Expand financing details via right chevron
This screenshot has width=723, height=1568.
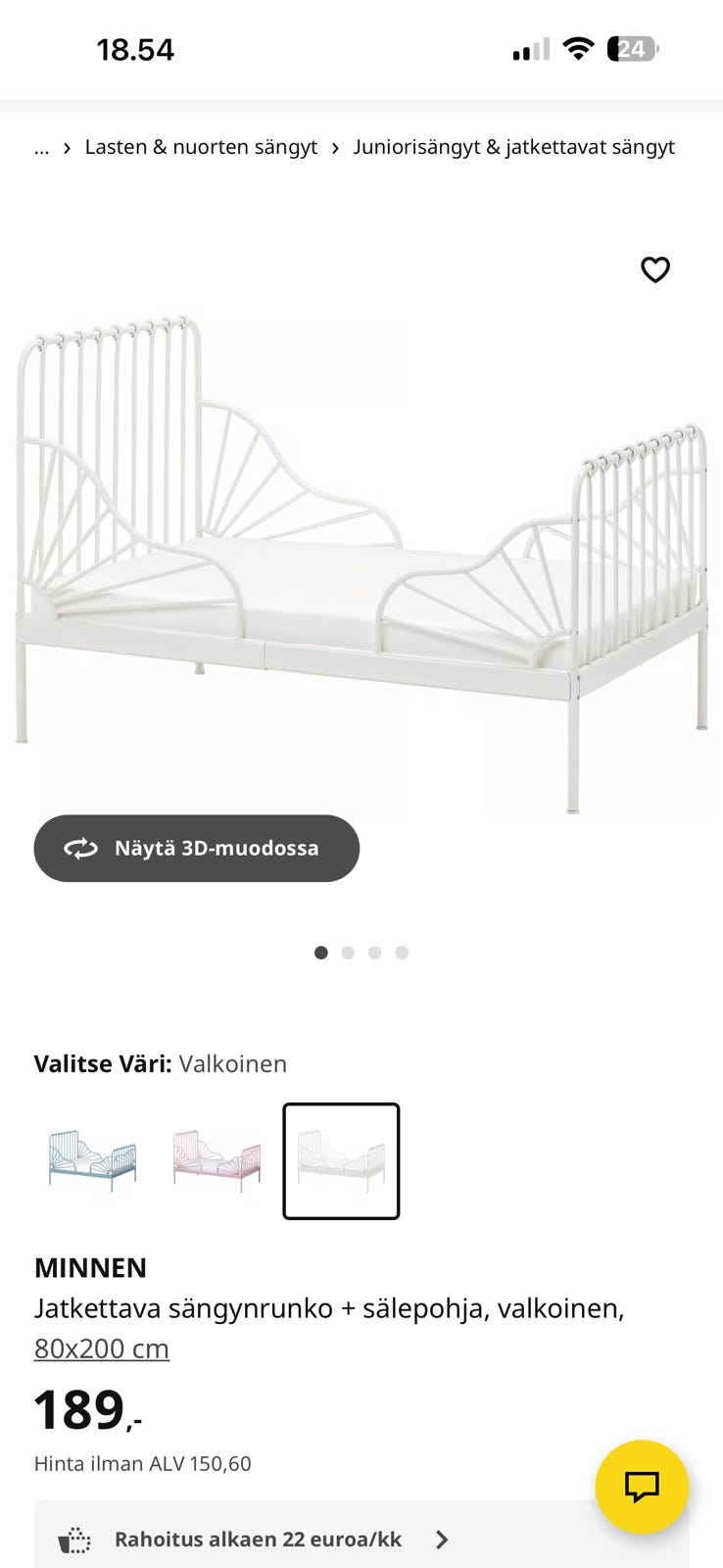pos(443,1539)
